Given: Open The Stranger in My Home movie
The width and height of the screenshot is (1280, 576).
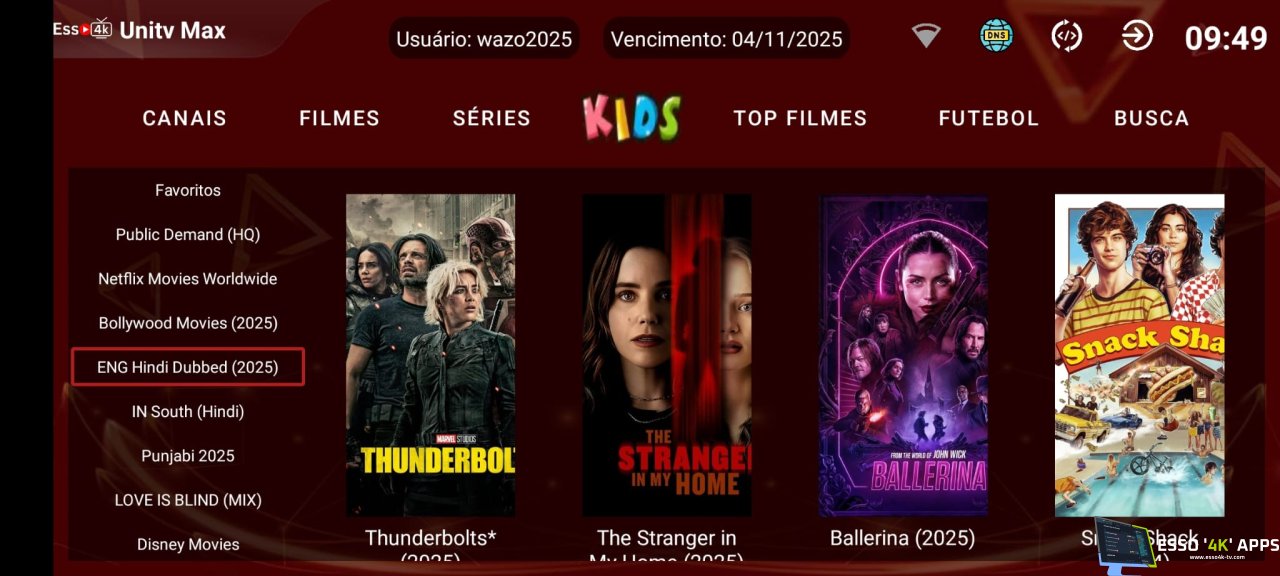Looking at the screenshot, I should click(667, 355).
